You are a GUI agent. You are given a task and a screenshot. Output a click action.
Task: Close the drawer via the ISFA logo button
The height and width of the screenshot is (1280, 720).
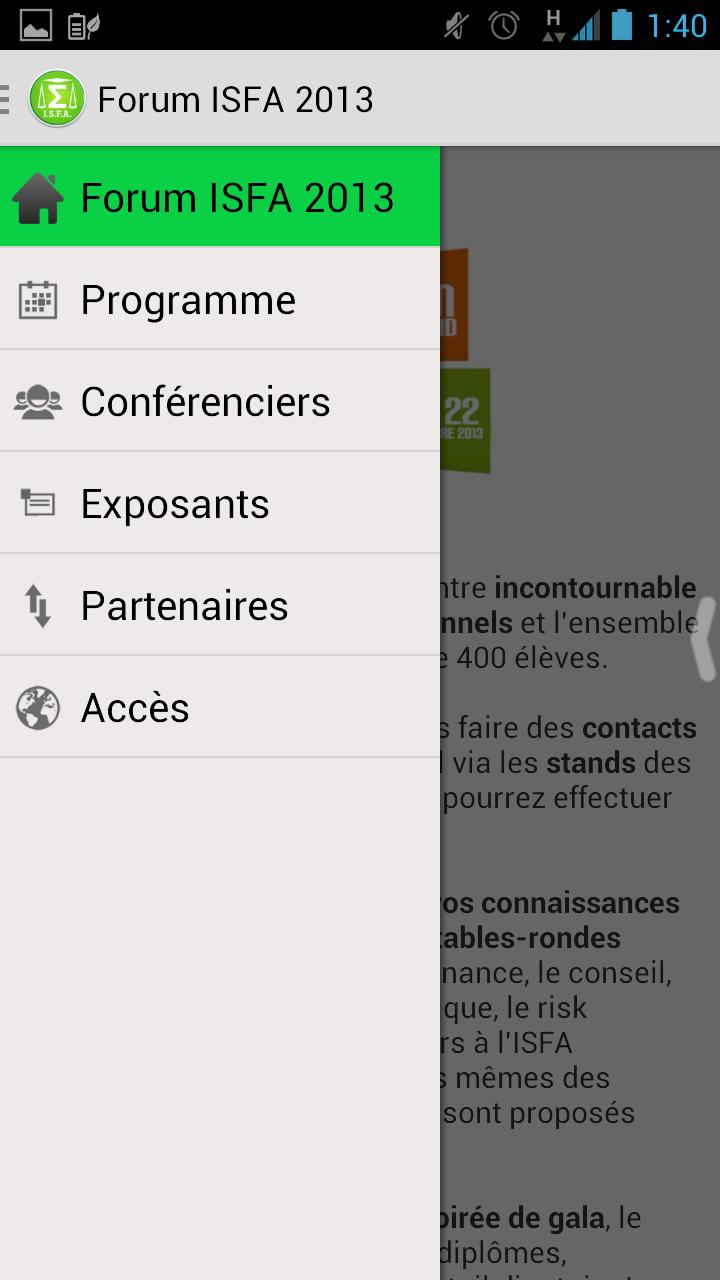coord(56,99)
